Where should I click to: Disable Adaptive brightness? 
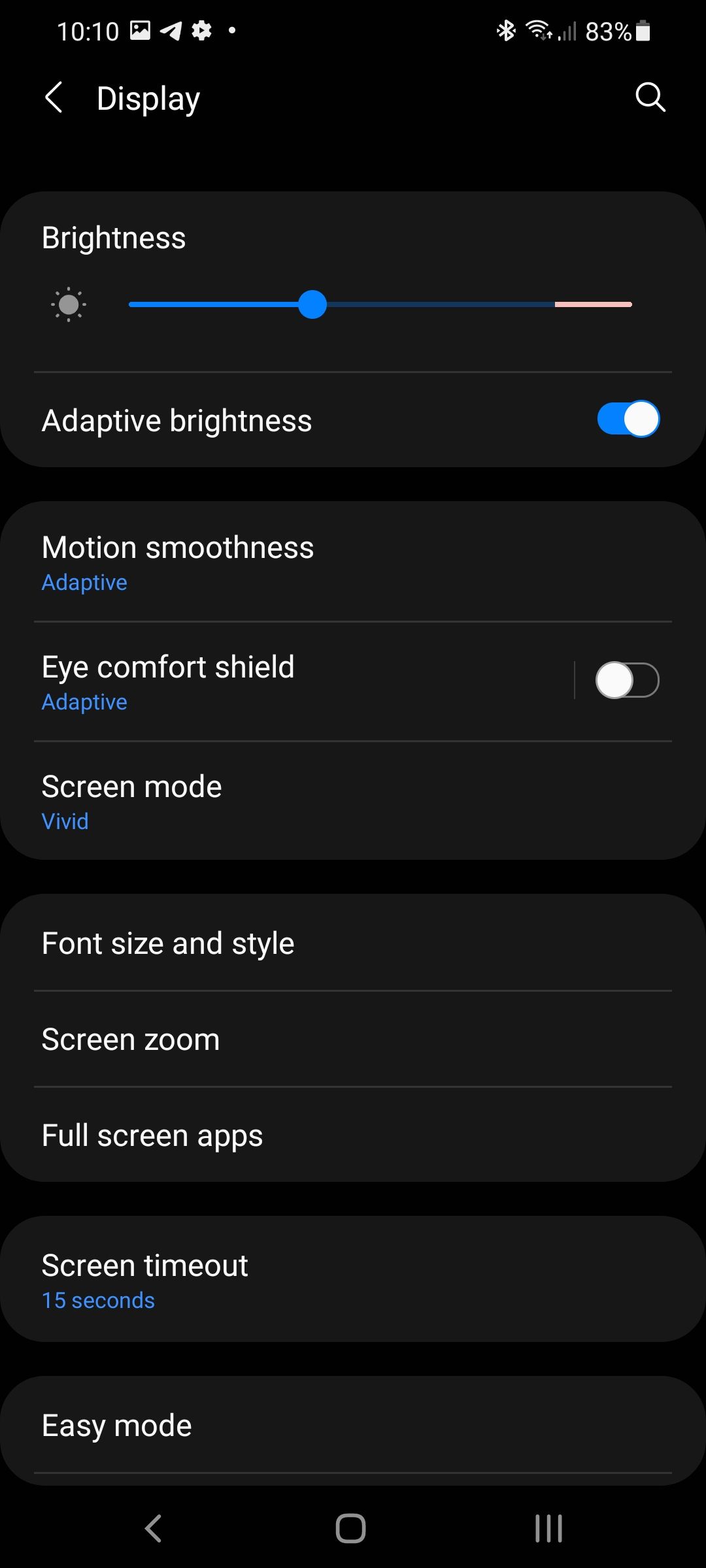pos(627,419)
